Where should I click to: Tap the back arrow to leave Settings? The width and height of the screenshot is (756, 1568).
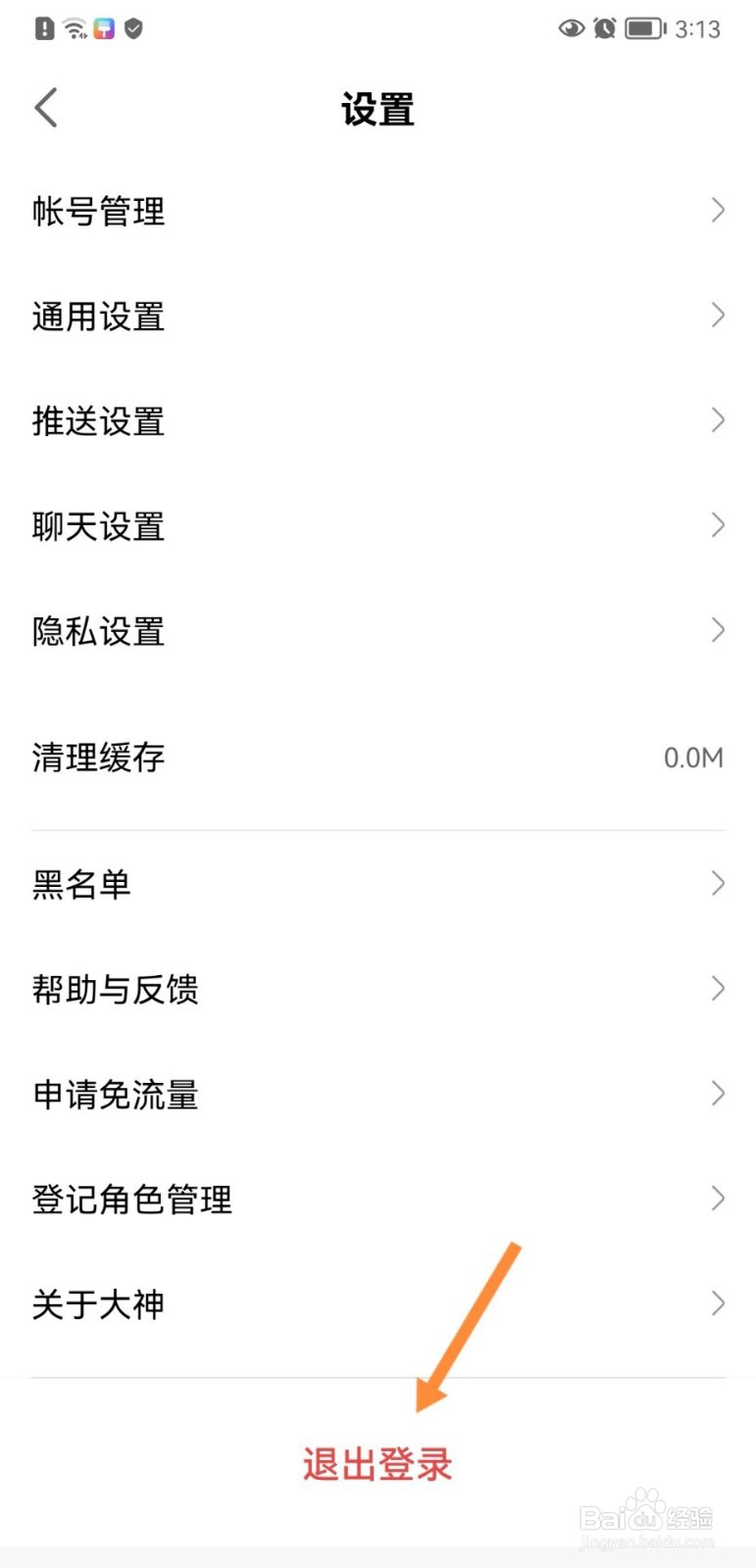(x=44, y=108)
